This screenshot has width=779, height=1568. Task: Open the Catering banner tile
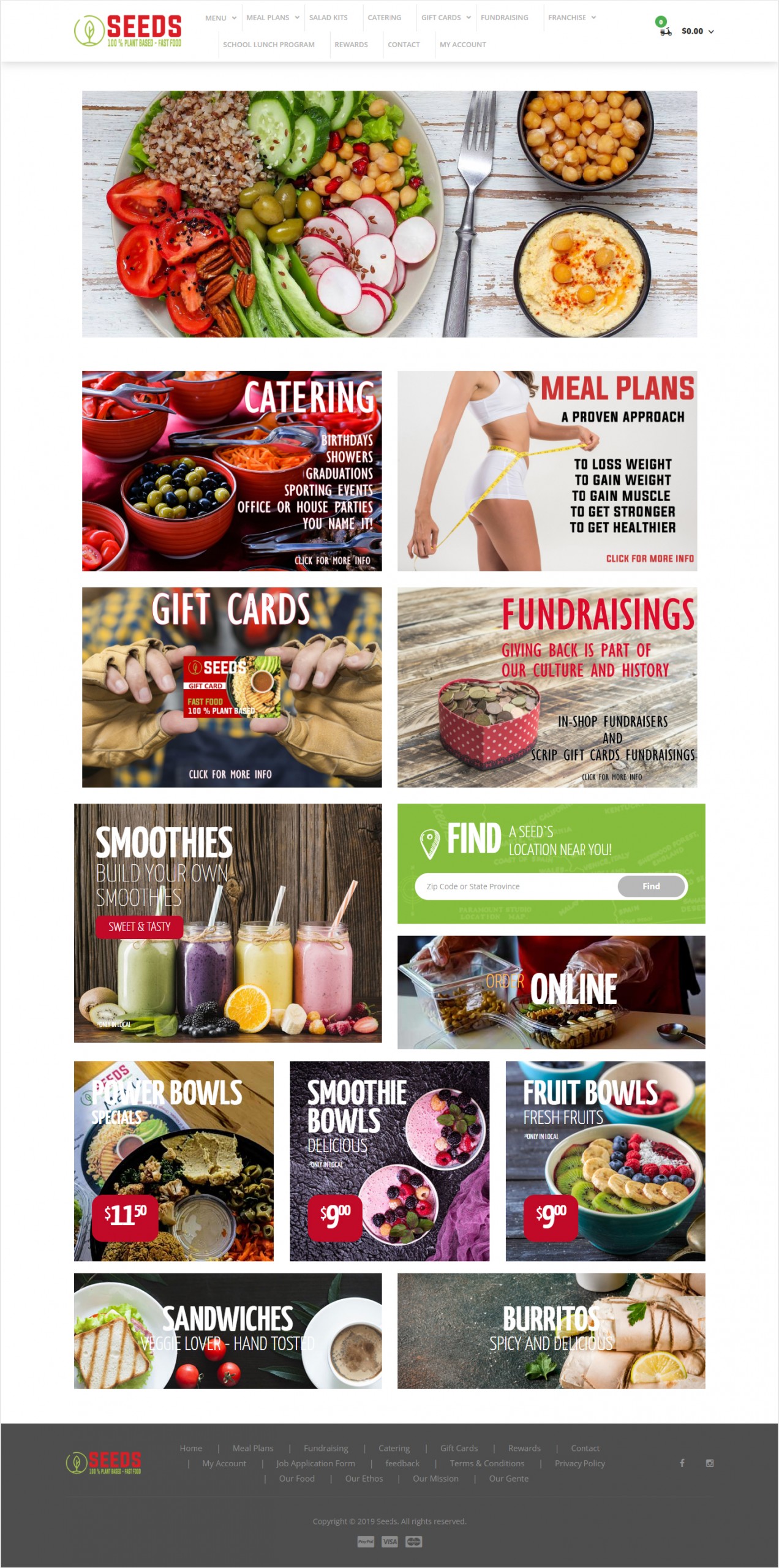[x=231, y=470]
